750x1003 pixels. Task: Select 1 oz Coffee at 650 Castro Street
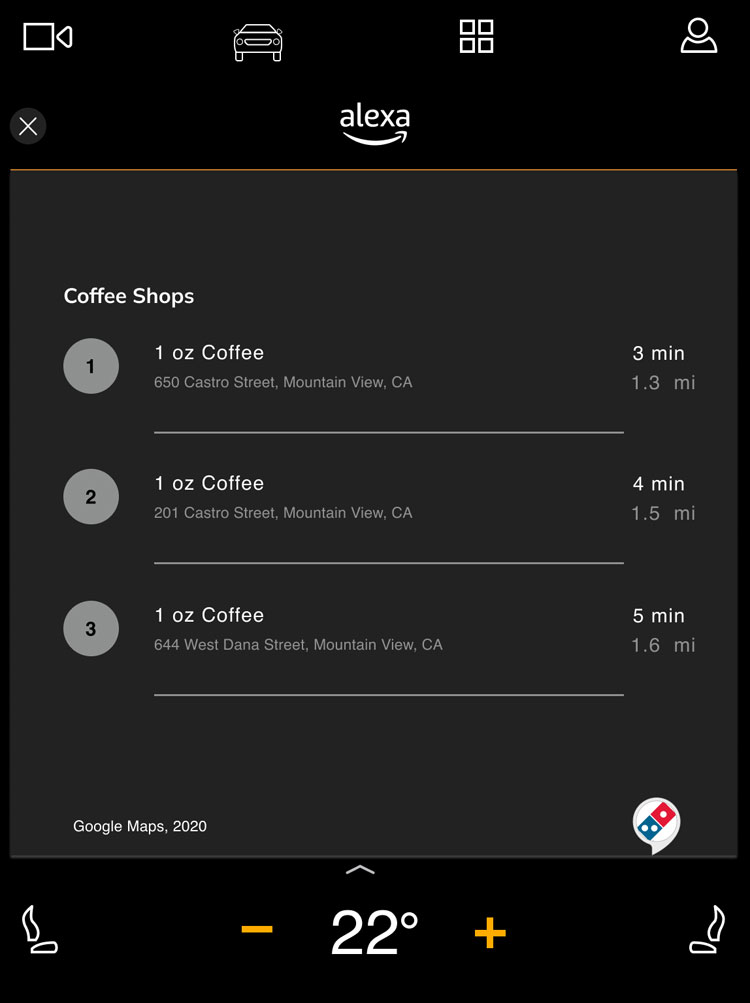click(x=283, y=366)
